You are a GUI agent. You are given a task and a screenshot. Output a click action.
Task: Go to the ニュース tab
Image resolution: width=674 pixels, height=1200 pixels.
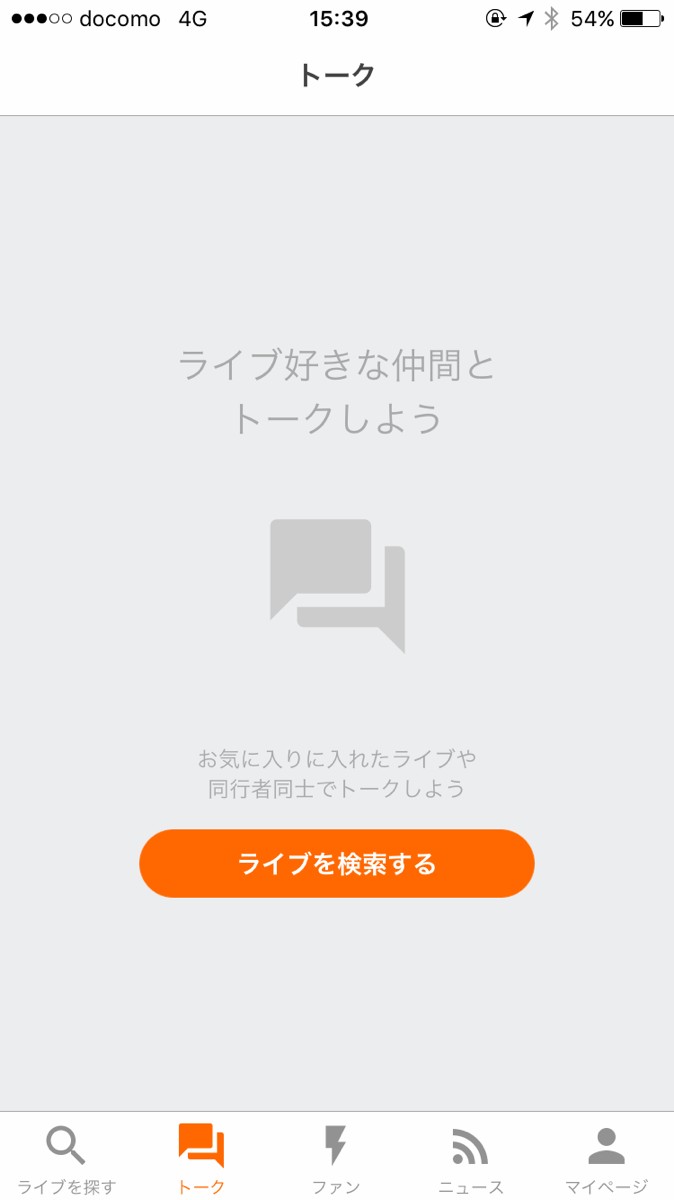[471, 1158]
